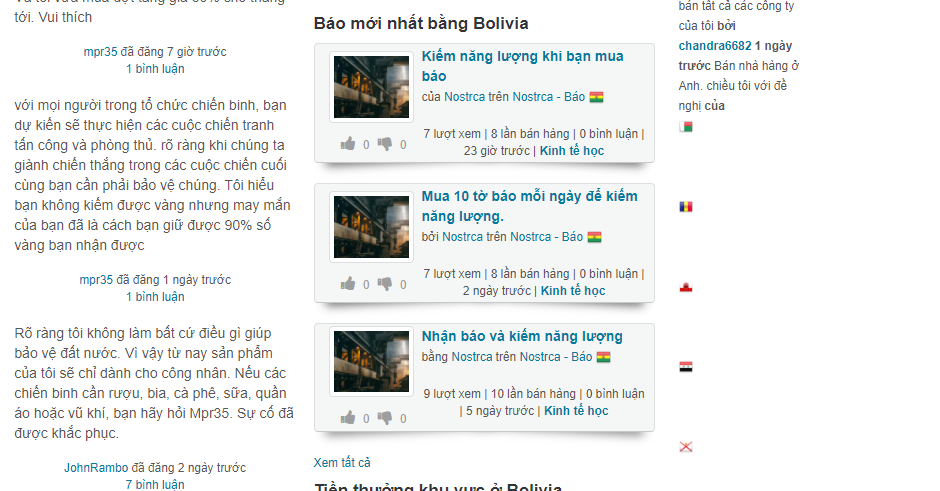The width and height of the screenshot is (940, 491).
Task: Open article 'Mua 10 tờ báo mỗi ngày'
Action: [x=529, y=197]
